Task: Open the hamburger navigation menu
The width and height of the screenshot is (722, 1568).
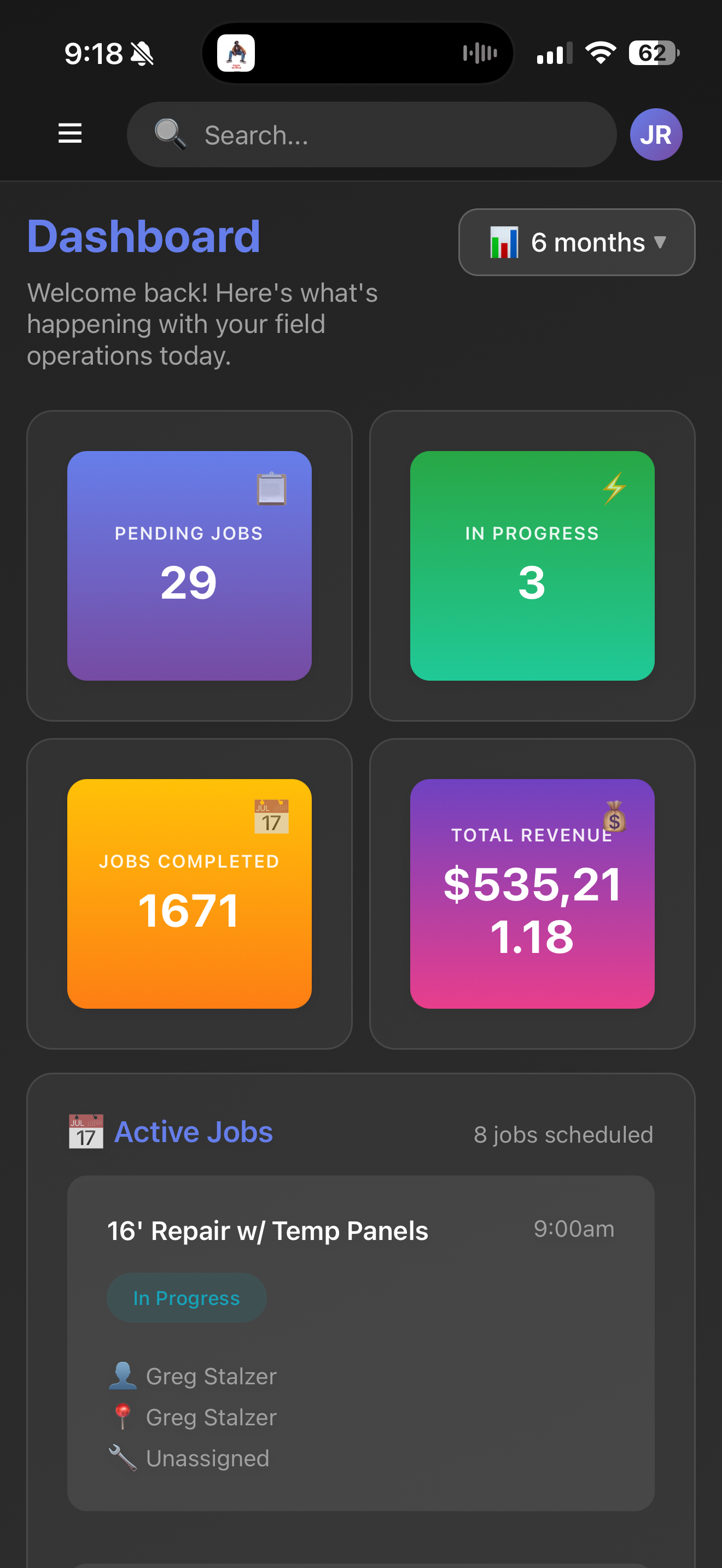Action: pyautogui.click(x=69, y=134)
